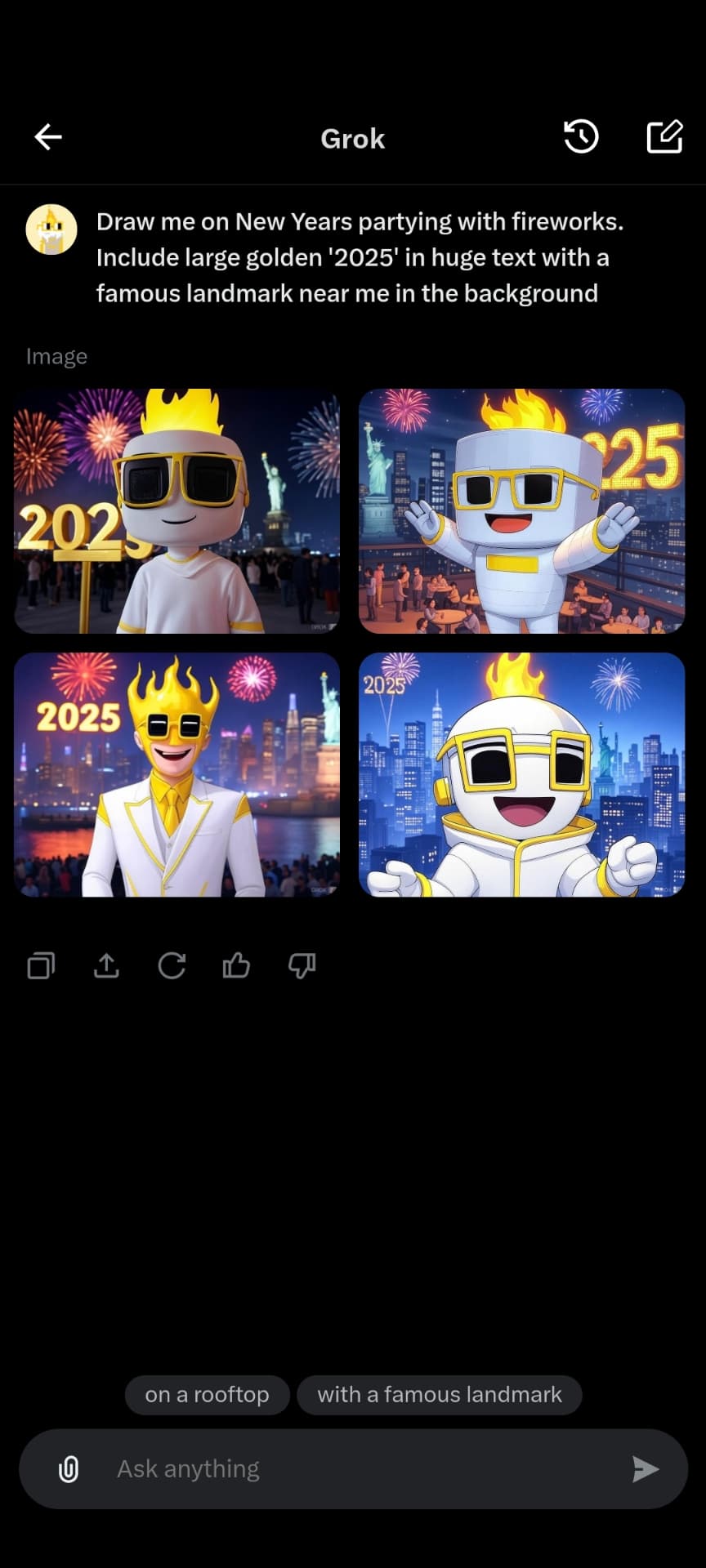Screen dimensions: 706x1568
Task: Share the generated images
Action: point(106,966)
